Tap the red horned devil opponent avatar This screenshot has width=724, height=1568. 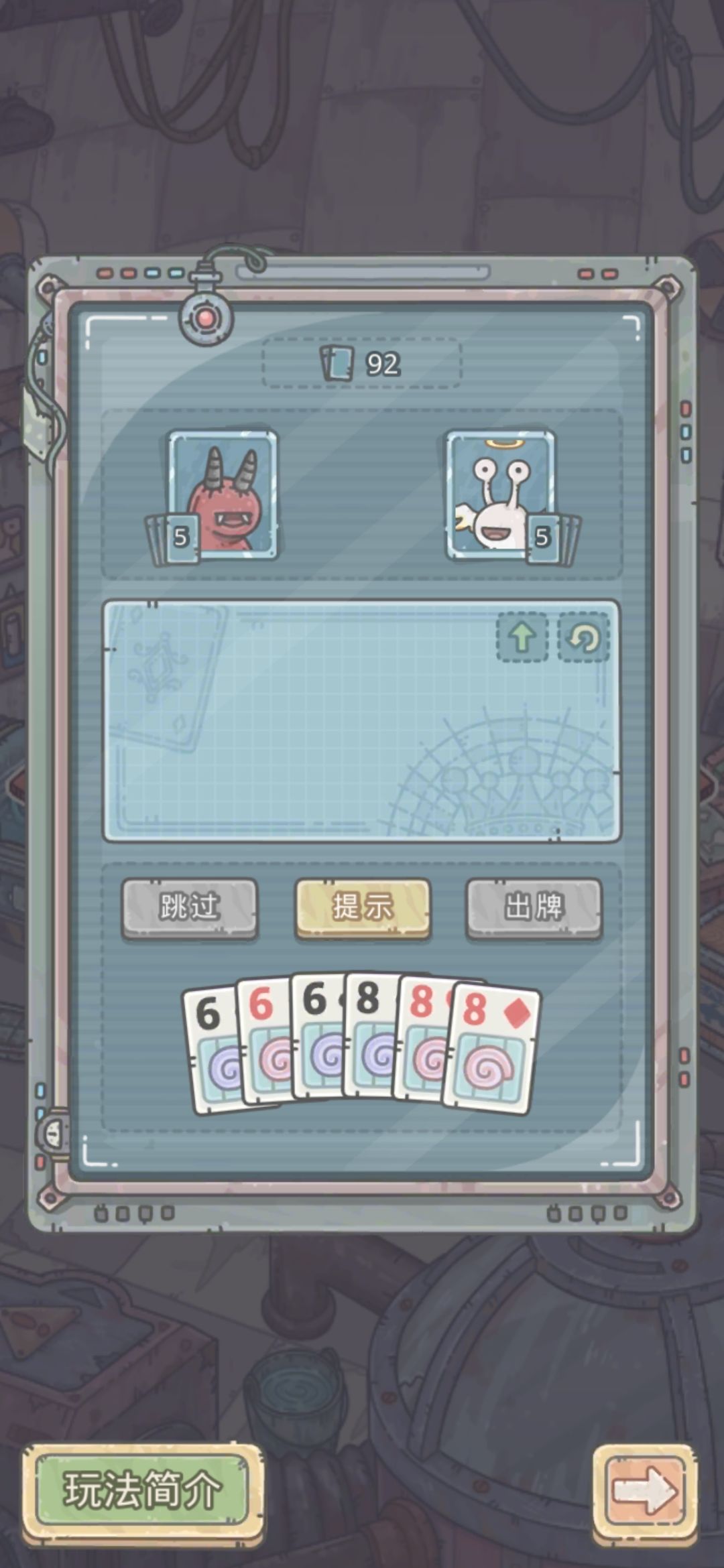click(x=223, y=495)
